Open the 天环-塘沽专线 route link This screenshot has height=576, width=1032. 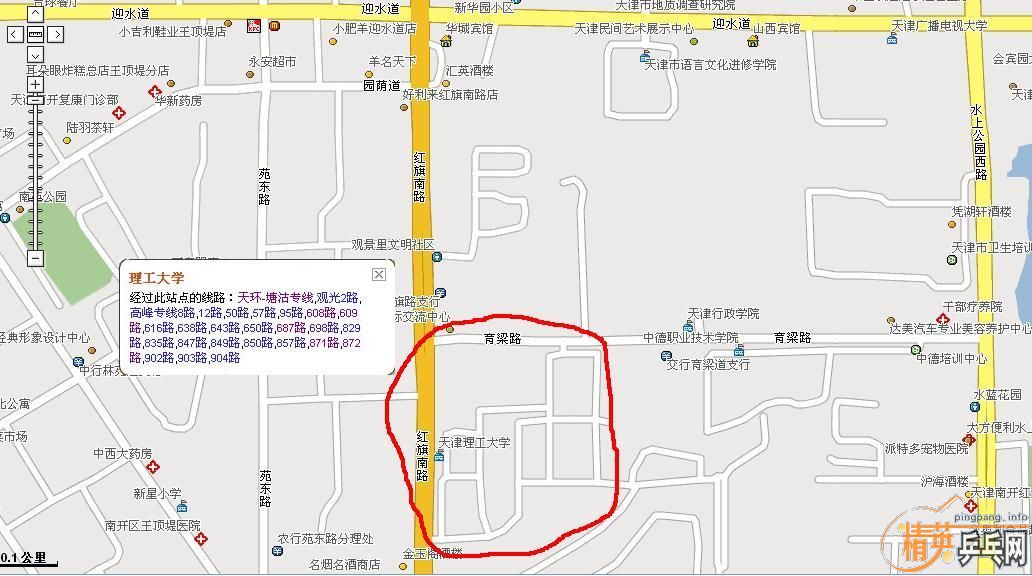tap(276, 298)
